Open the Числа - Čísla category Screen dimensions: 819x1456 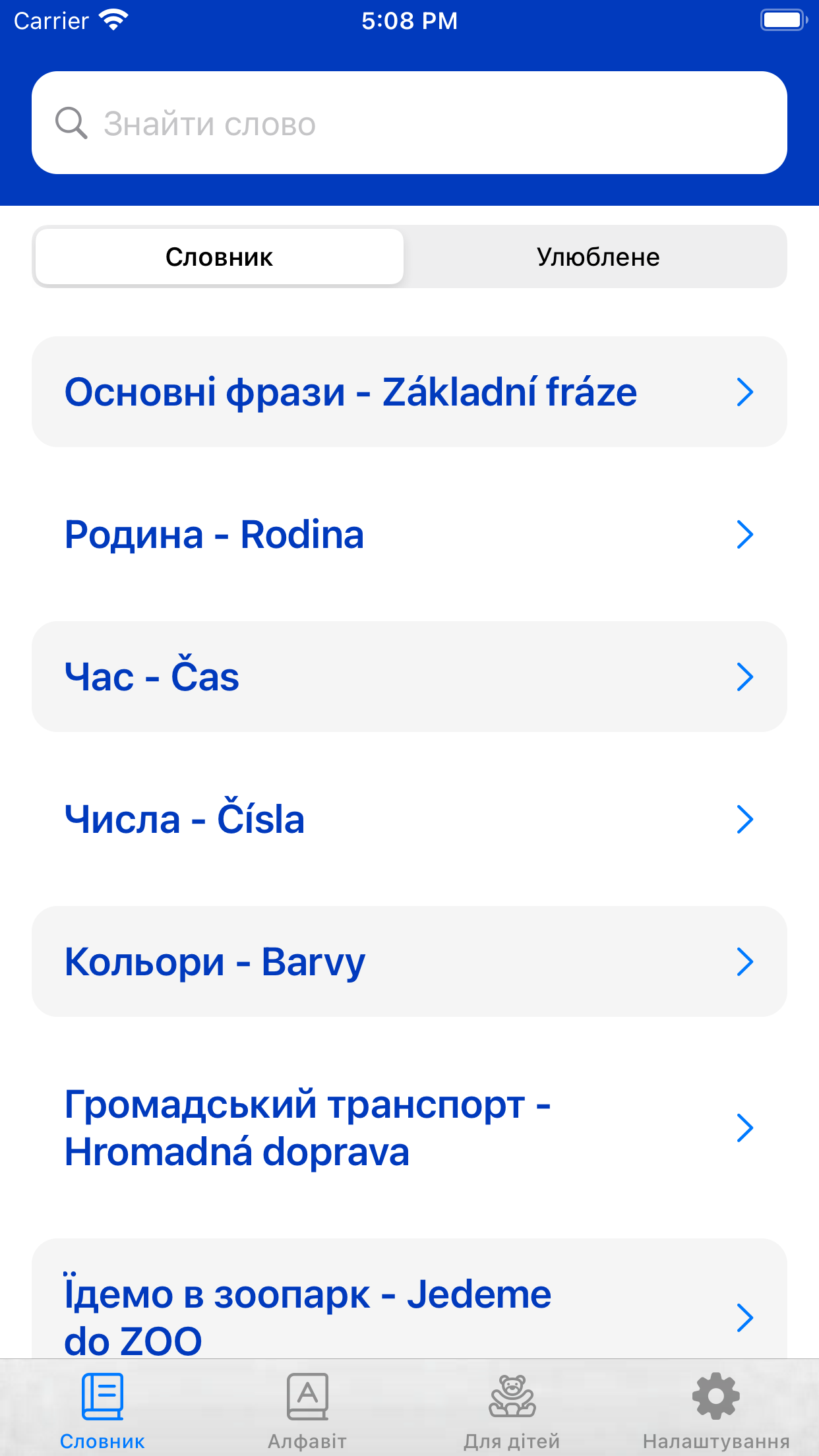click(x=409, y=819)
